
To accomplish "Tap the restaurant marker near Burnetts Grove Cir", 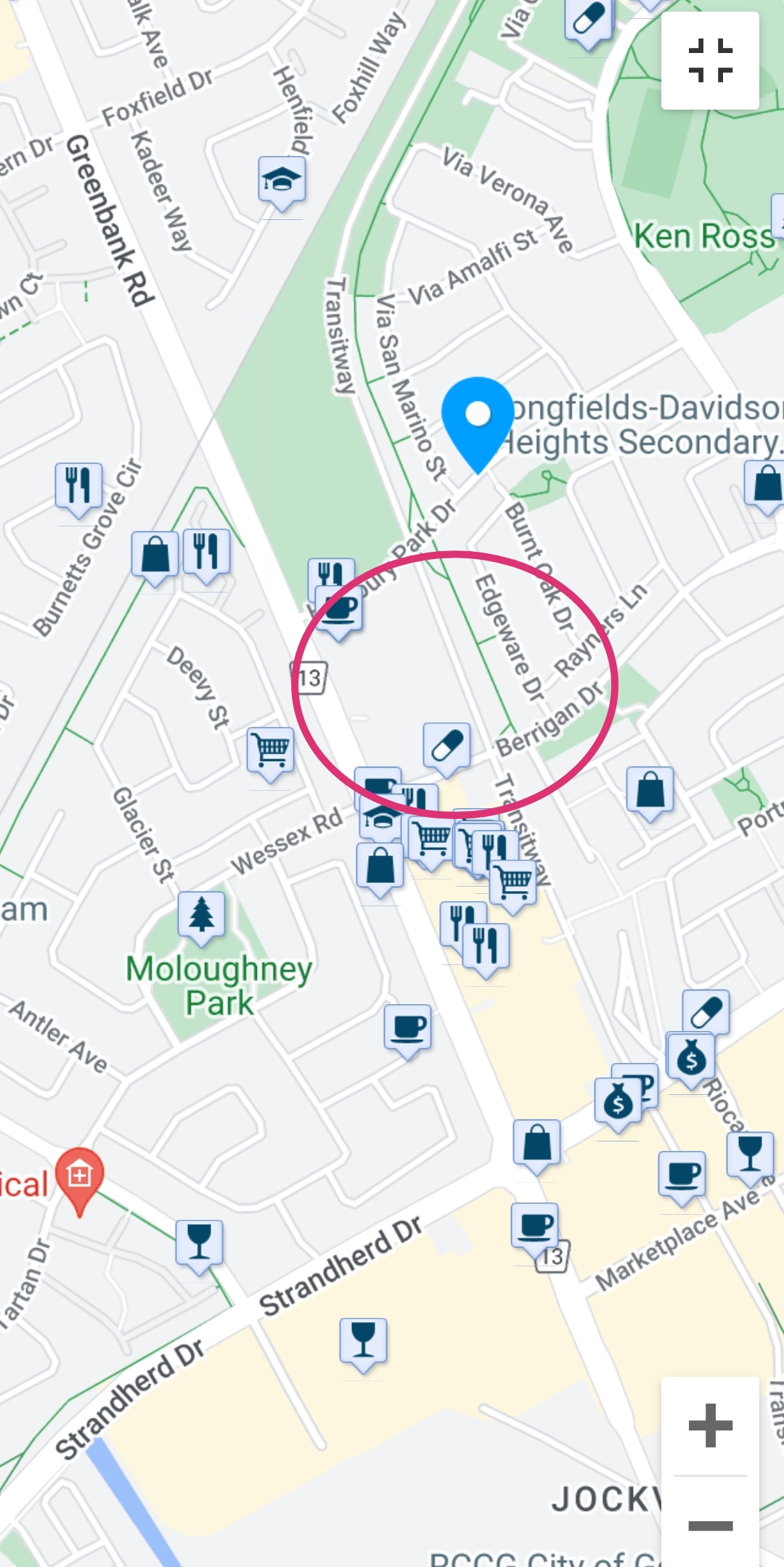I will coord(79,487).
